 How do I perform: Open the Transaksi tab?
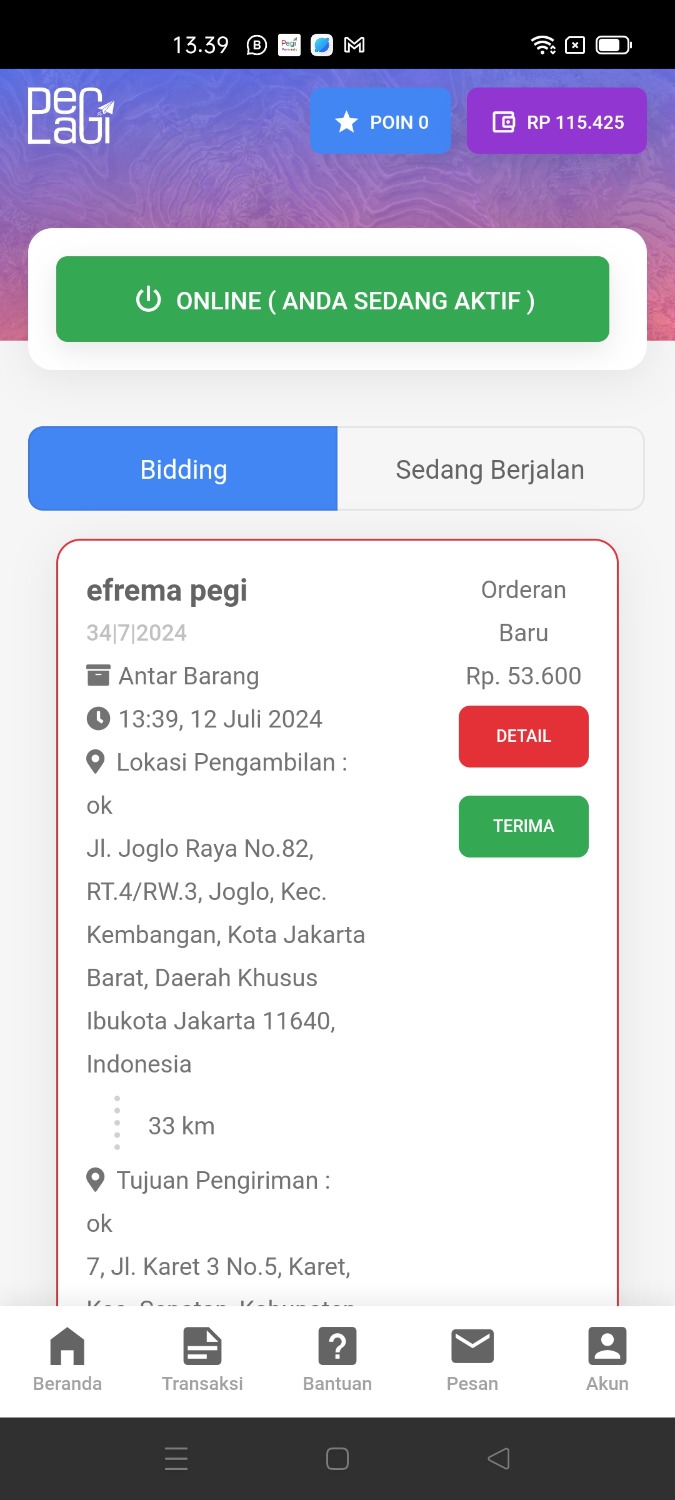tap(202, 1360)
